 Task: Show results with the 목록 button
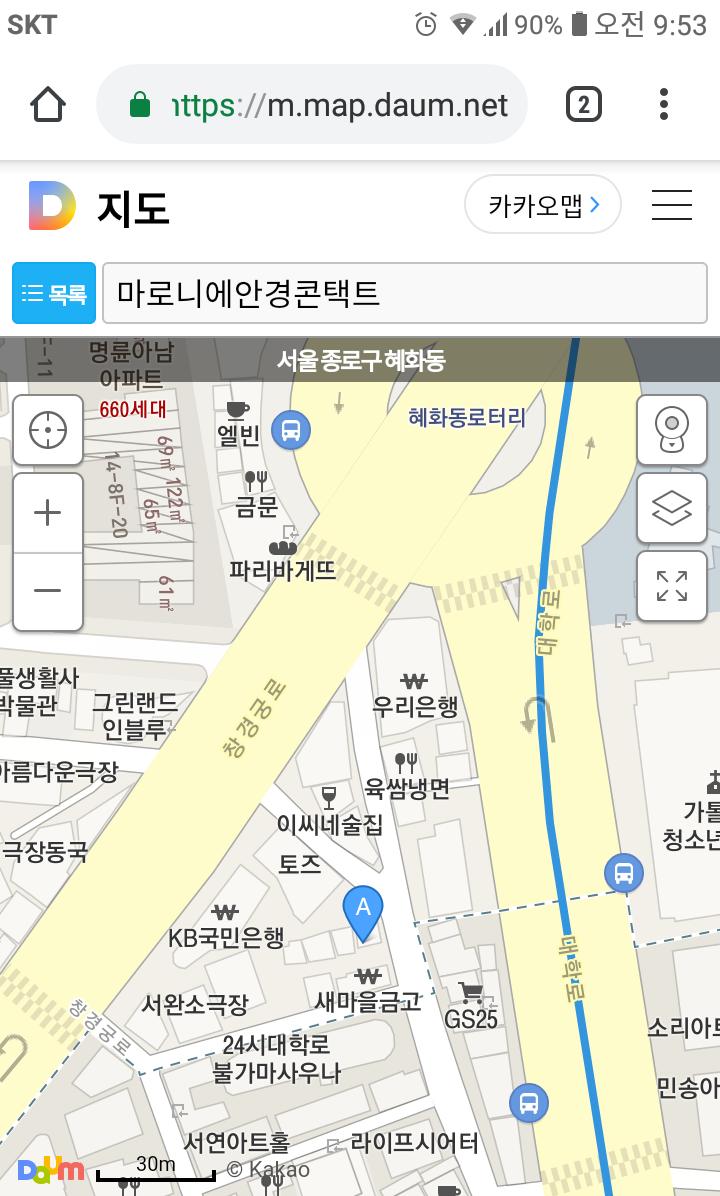coord(54,294)
